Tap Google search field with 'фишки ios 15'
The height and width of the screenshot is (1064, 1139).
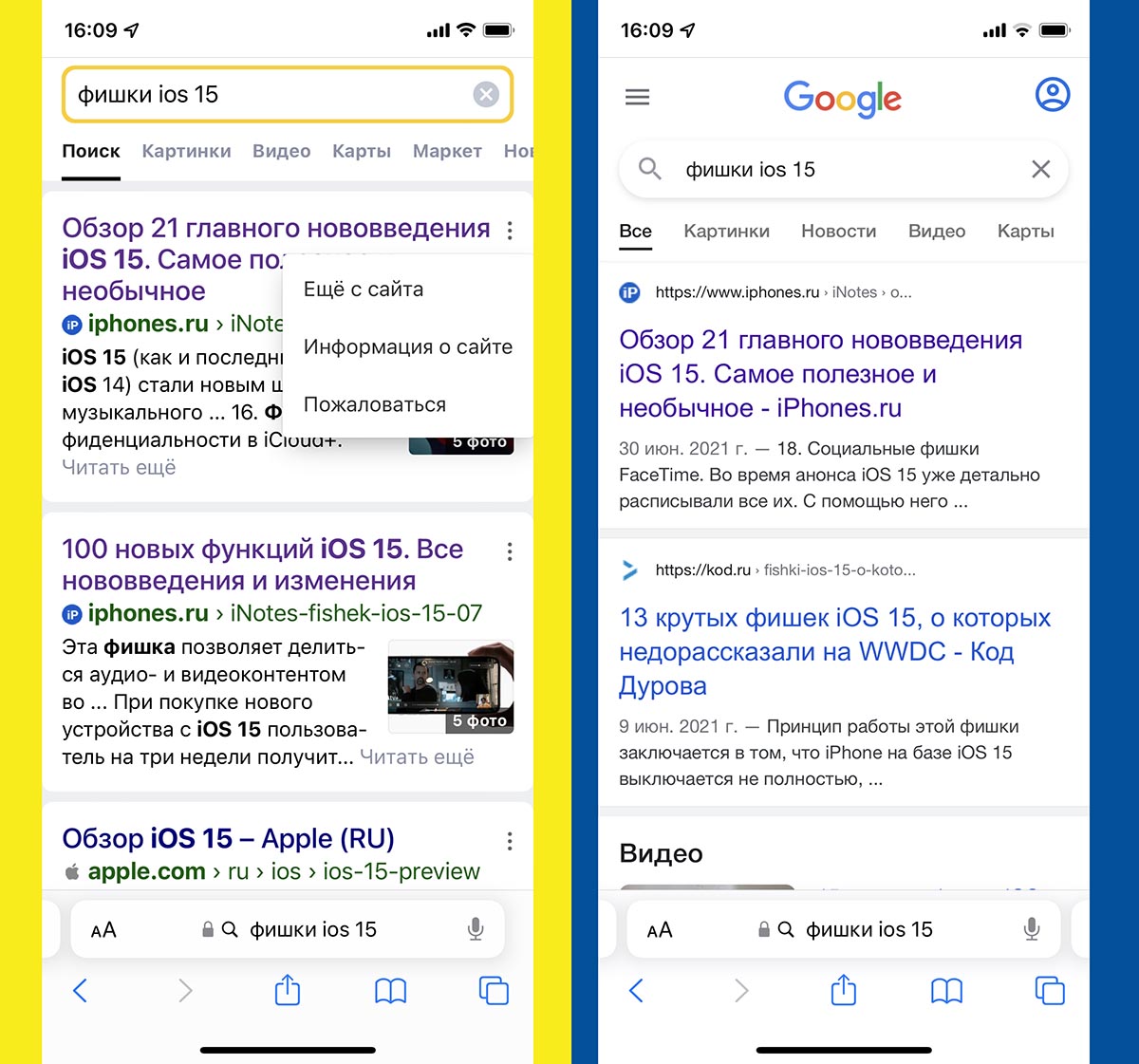(x=835, y=169)
